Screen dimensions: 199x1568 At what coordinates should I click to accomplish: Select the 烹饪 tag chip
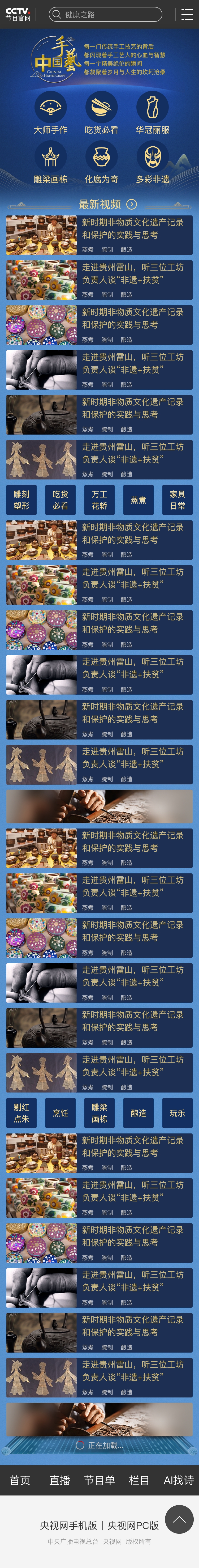point(60,1113)
